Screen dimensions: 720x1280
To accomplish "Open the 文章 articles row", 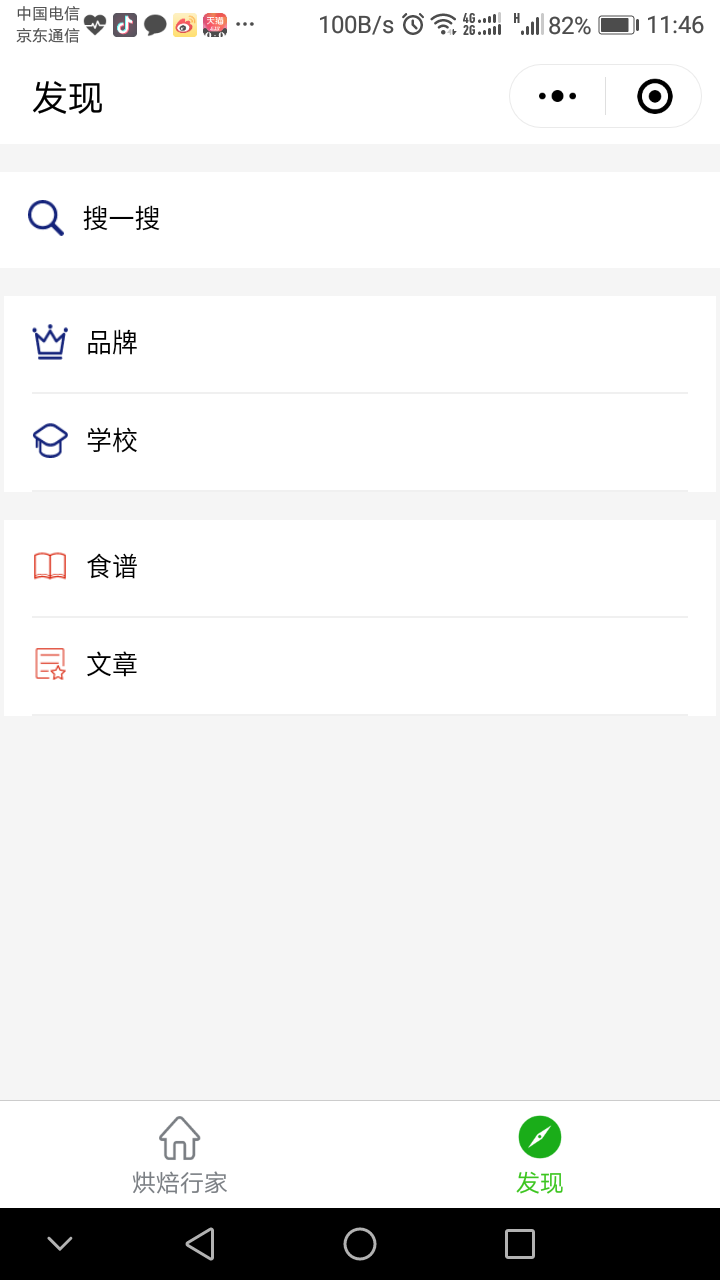I will [x=360, y=666].
